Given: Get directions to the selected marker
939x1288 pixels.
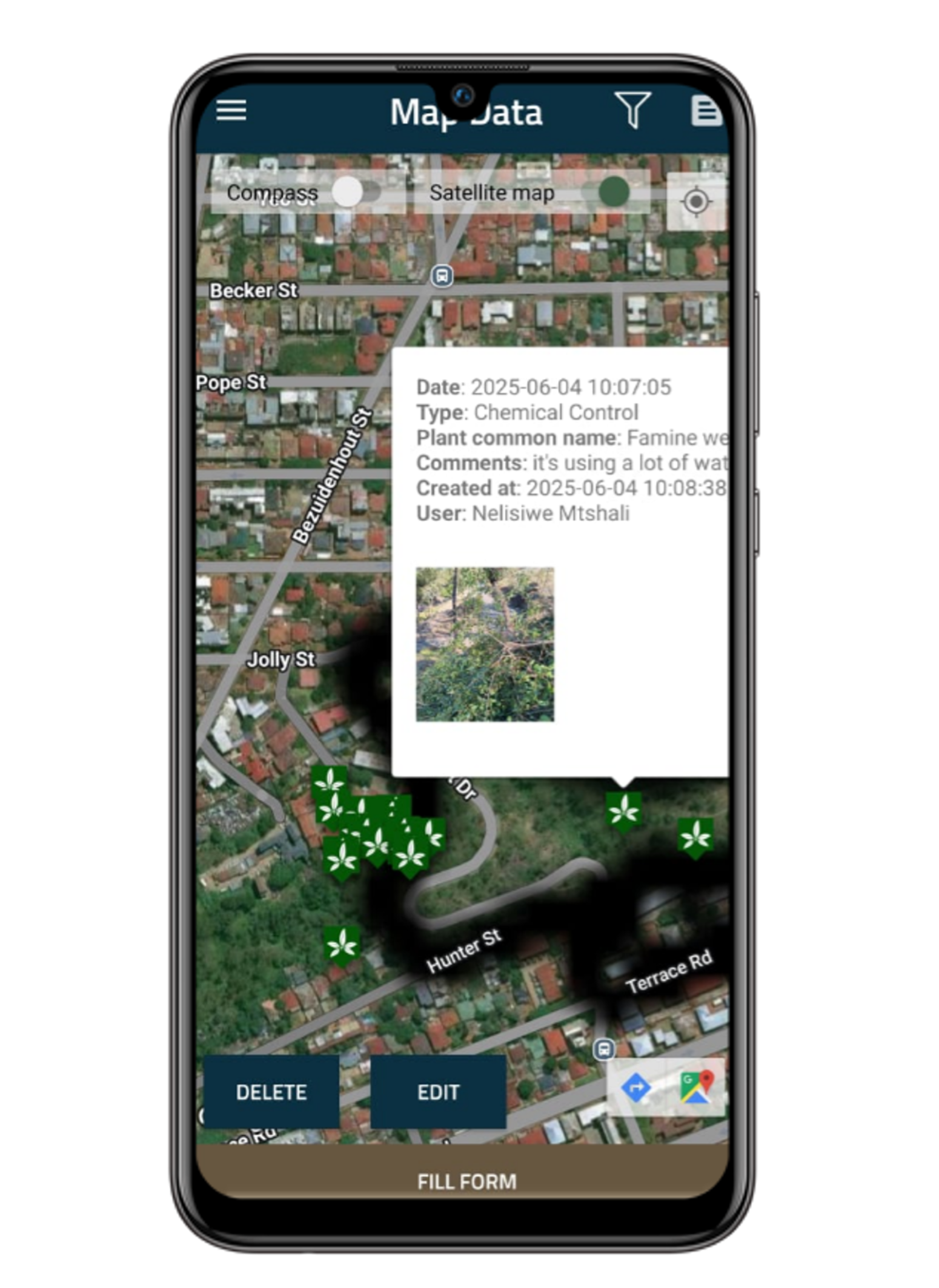Looking at the screenshot, I should [636, 1088].
